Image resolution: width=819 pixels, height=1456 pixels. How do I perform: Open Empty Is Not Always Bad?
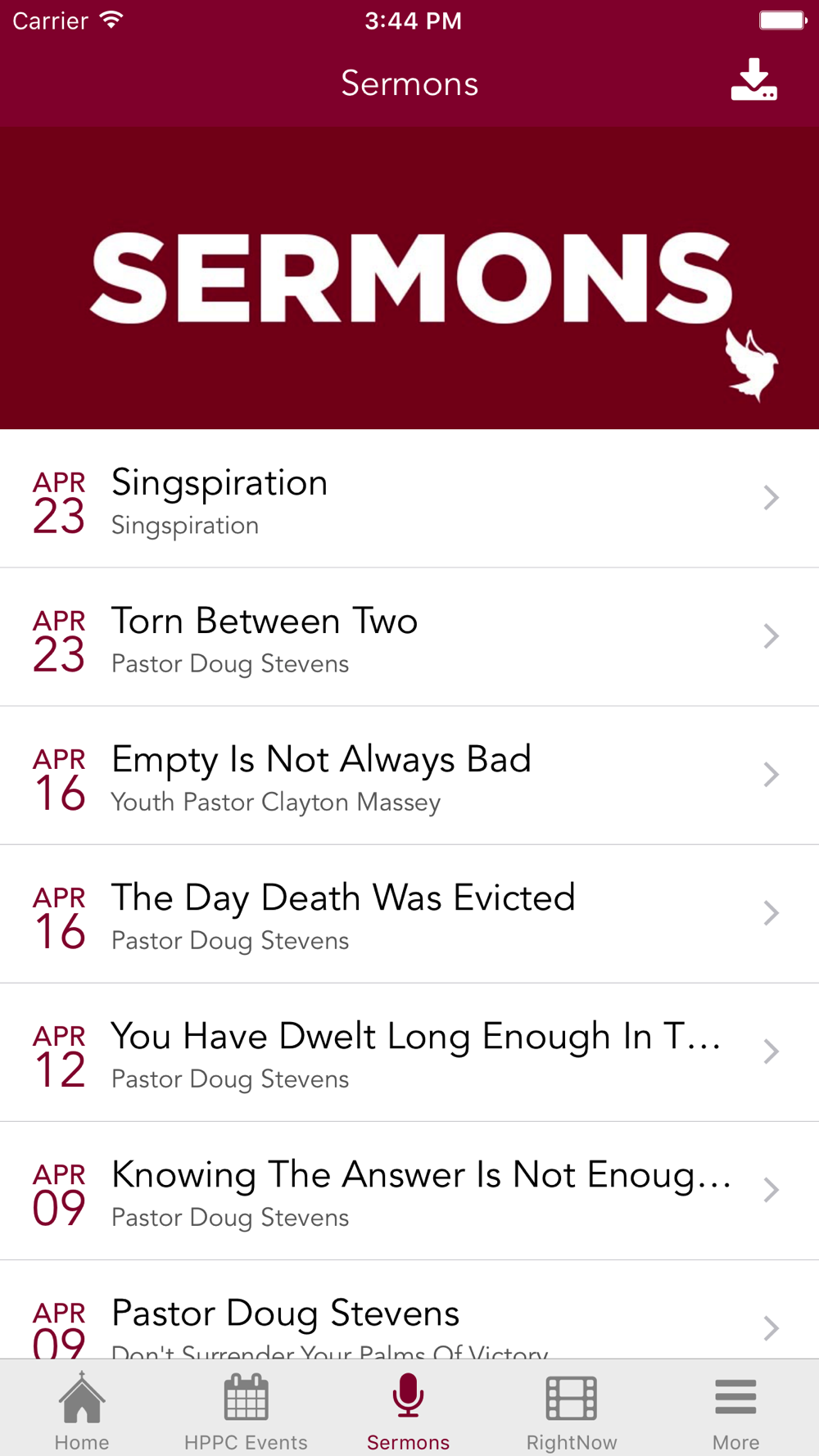[409, 775]
